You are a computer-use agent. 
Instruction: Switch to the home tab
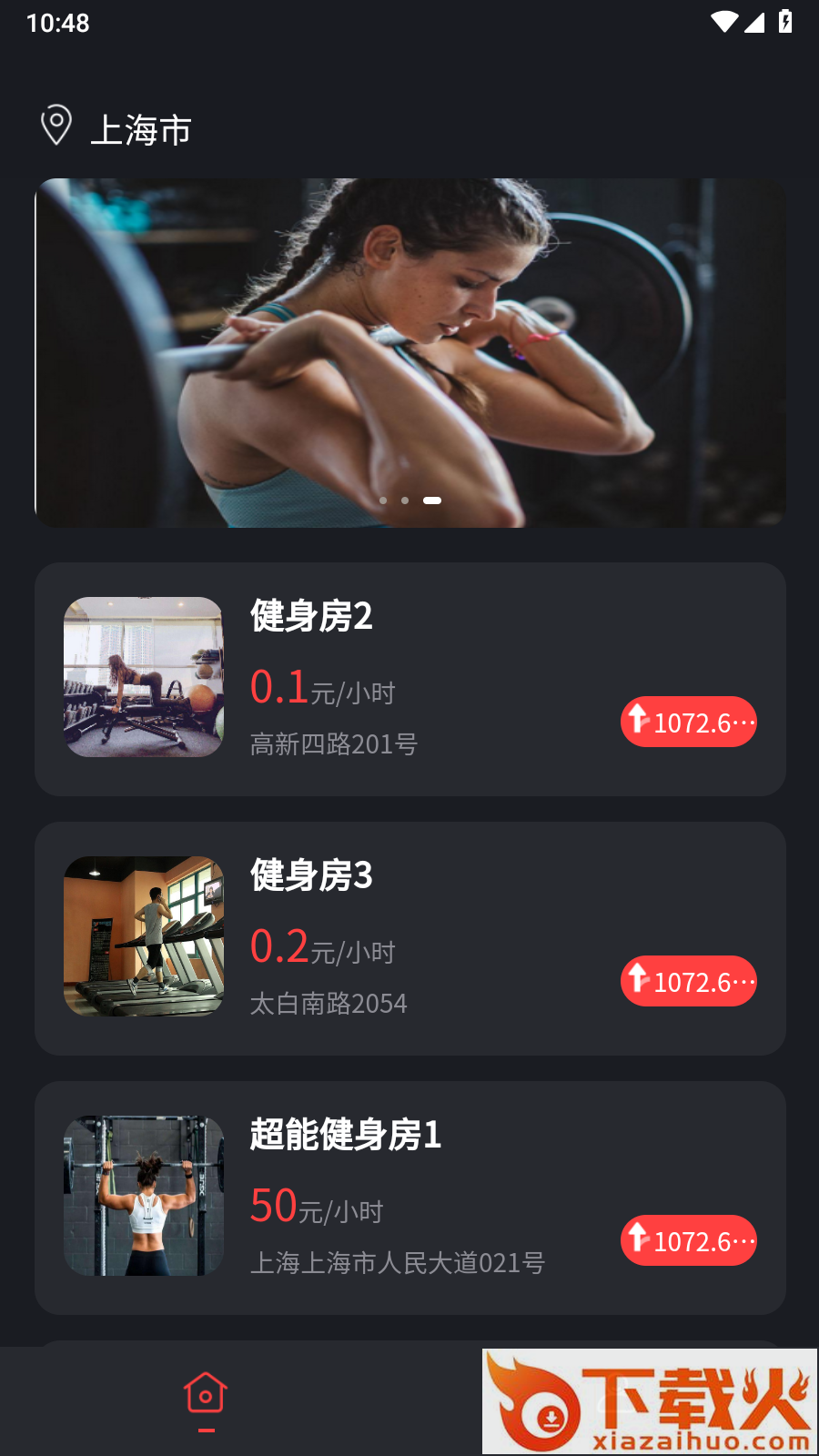206,1397
